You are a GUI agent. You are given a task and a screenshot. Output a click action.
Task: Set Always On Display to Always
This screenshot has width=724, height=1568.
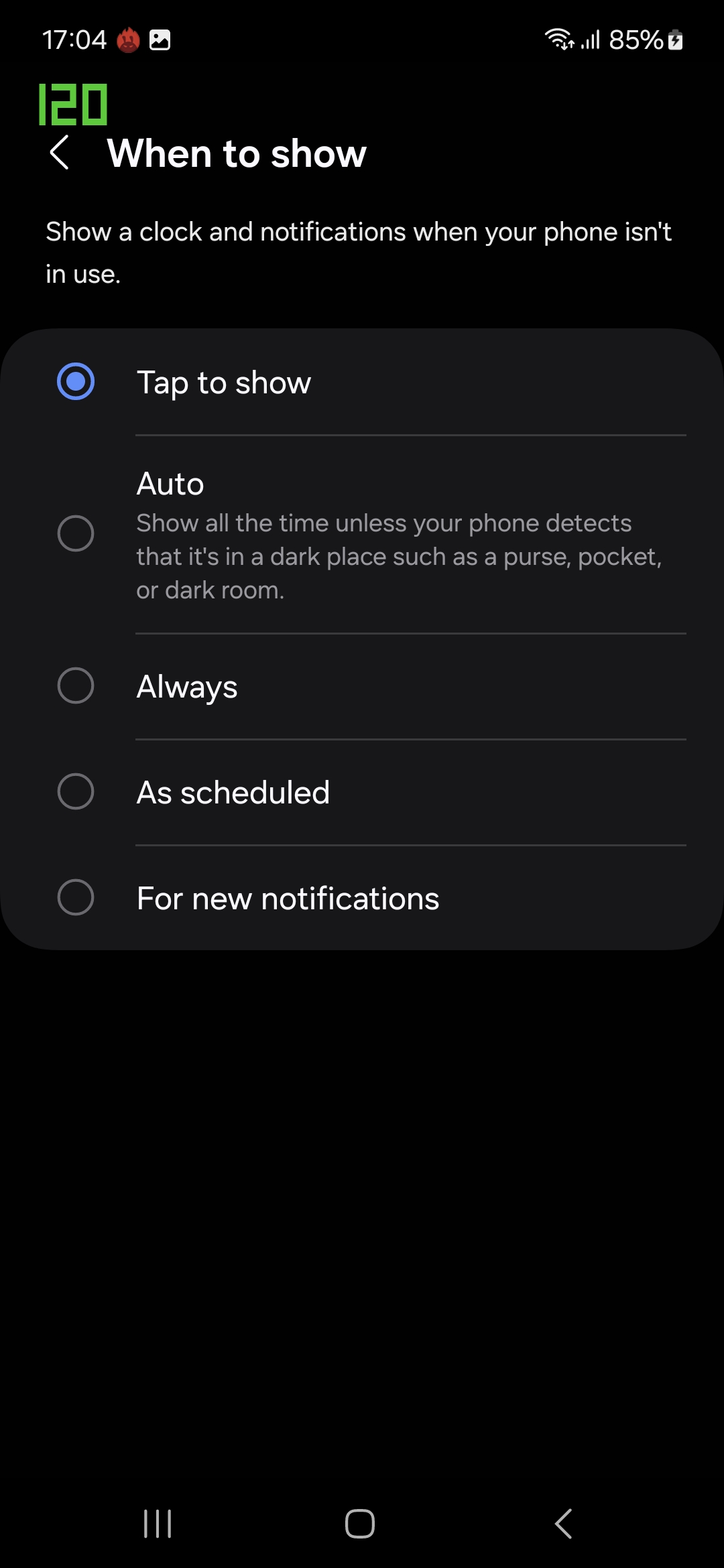[x=76, y=685]
